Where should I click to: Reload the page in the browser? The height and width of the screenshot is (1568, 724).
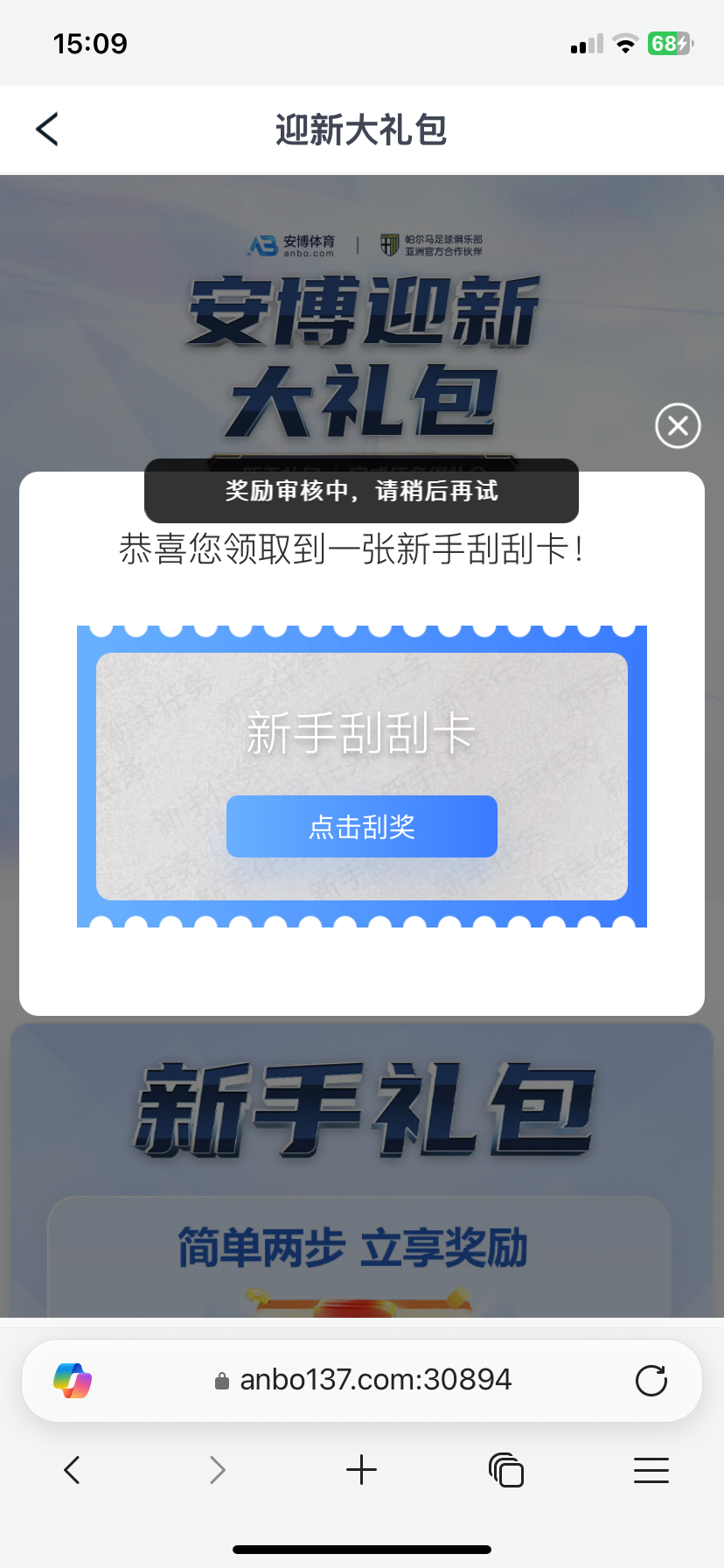[651, 1380]
